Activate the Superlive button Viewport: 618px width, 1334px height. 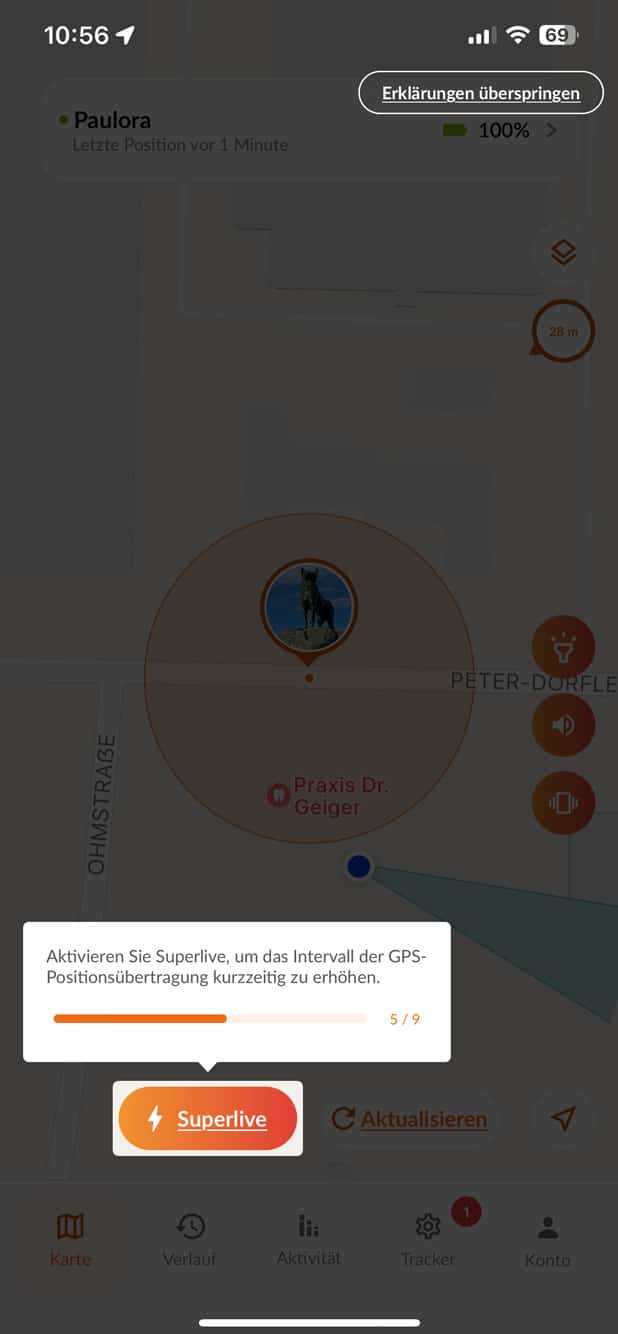pos(208,1118)
